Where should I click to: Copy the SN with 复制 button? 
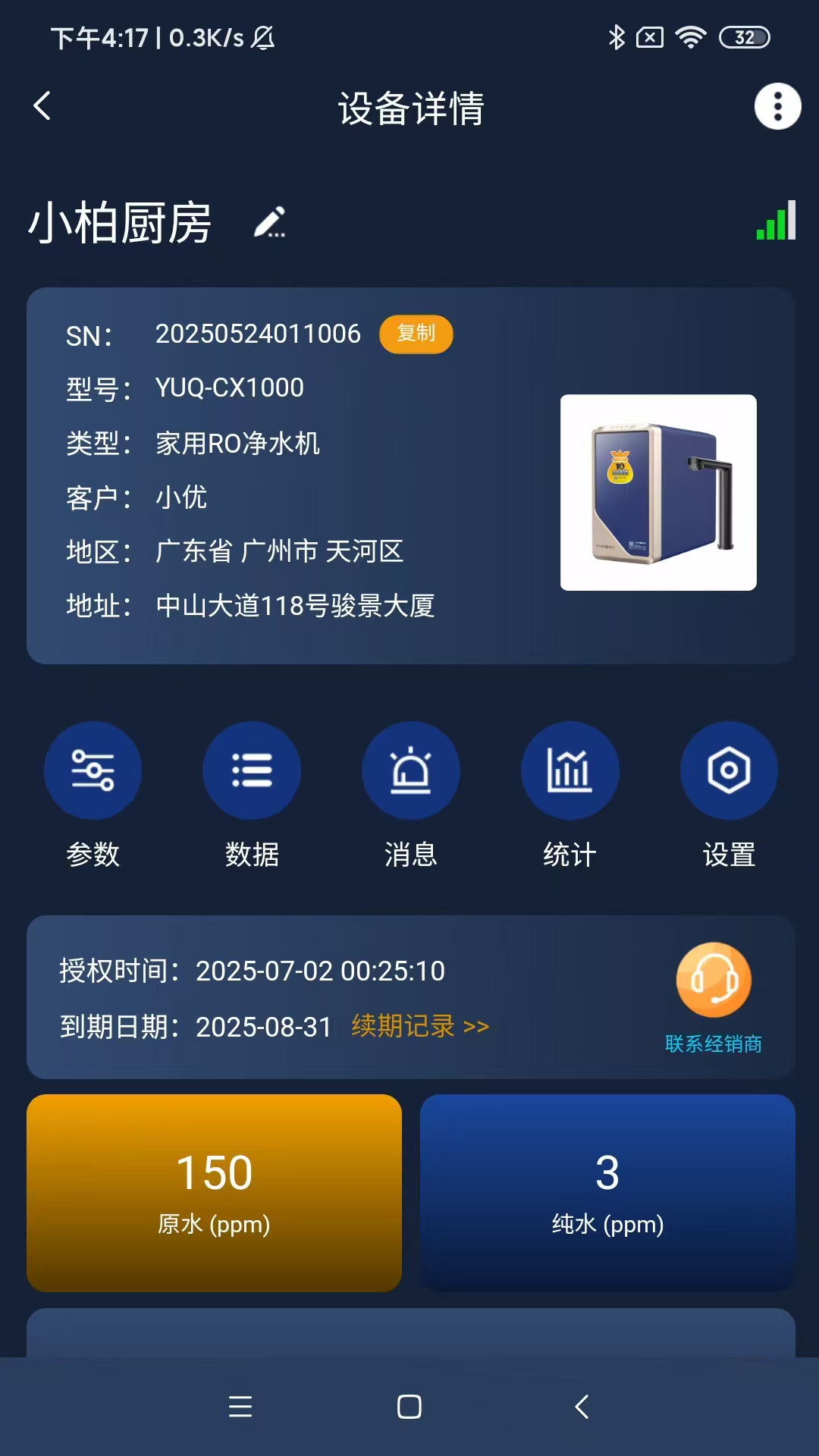(416, 334)
